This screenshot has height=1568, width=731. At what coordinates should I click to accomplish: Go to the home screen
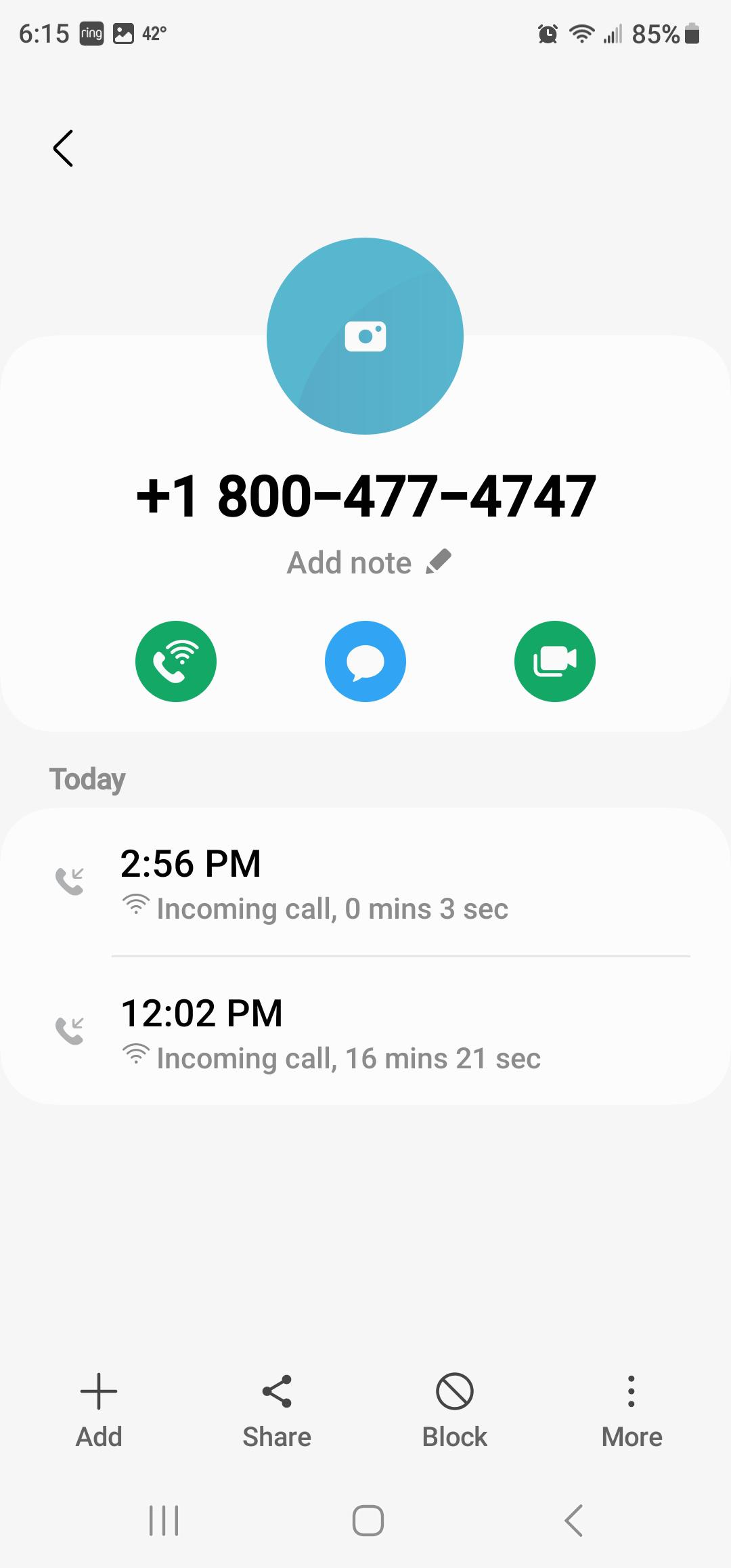368,1521
